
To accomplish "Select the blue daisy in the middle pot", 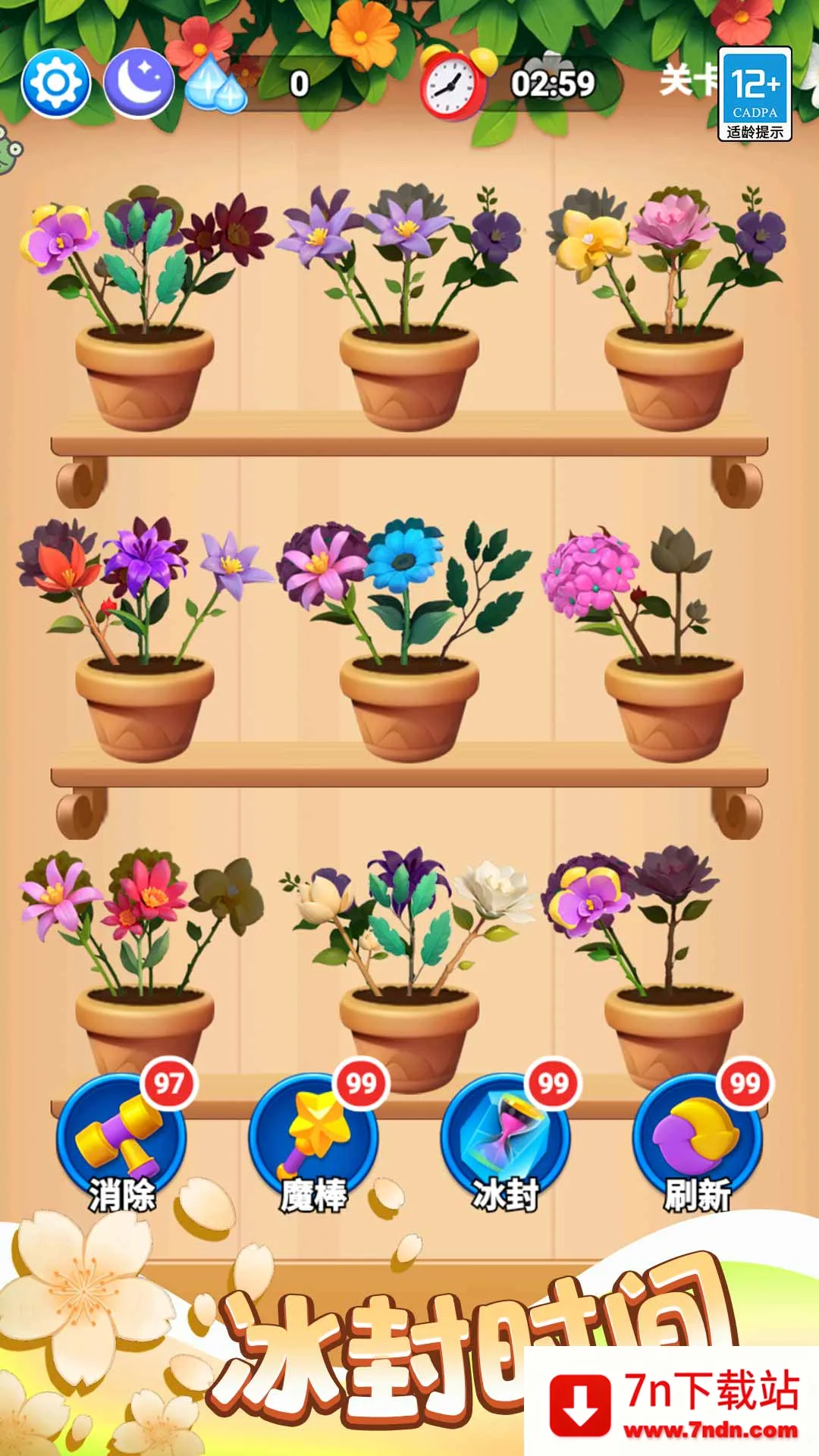I will click(x=404, y=557).
